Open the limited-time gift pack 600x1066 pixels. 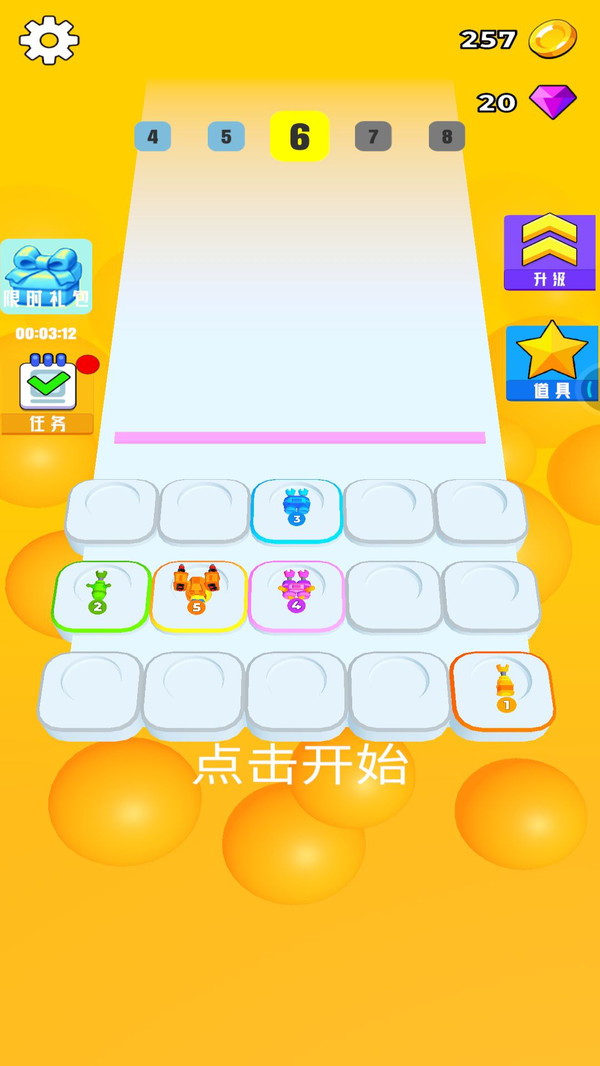click(x=46, y=276)
